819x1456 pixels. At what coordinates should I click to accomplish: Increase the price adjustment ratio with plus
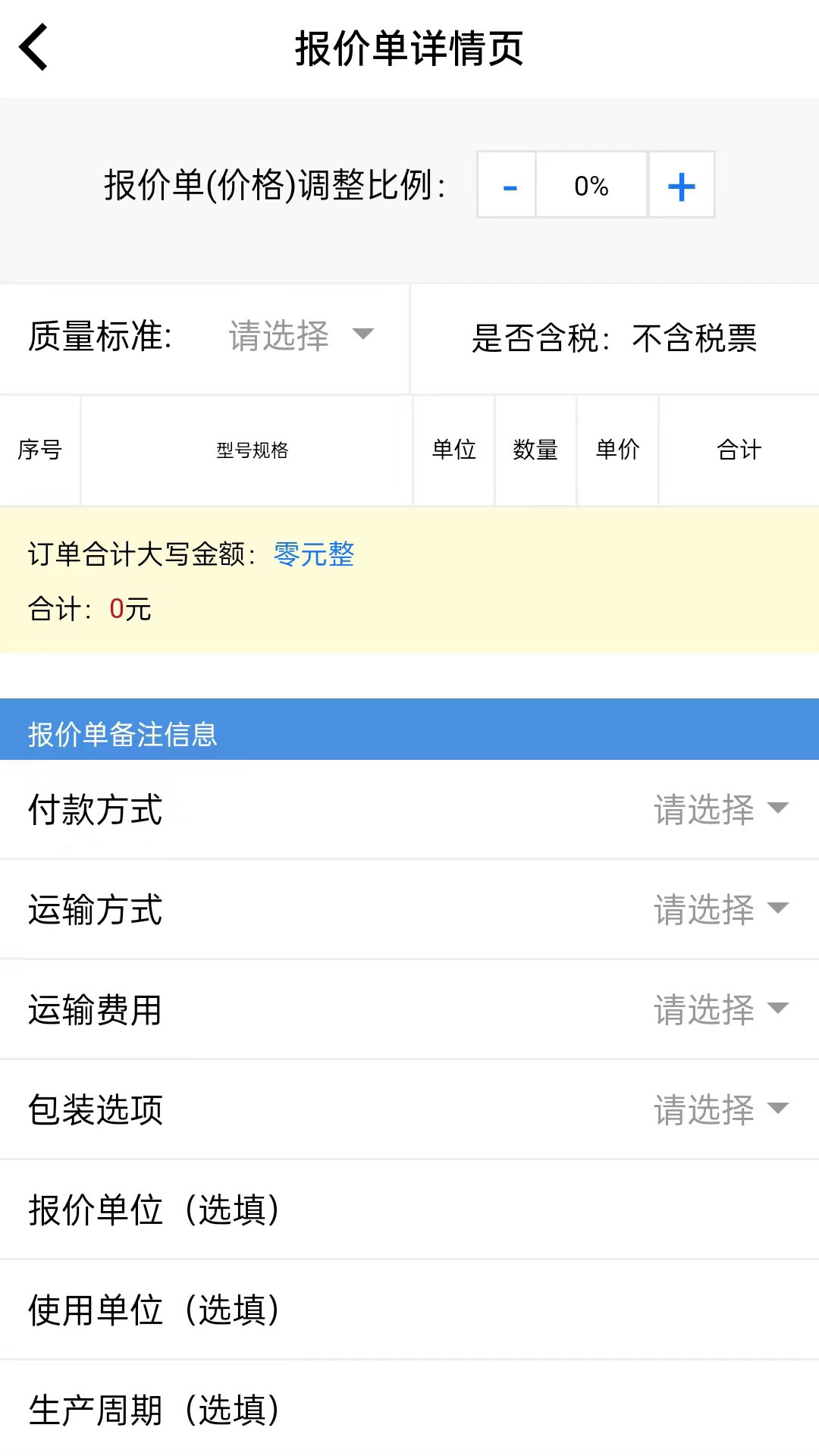pyautogui.click(x=680, y=184)
